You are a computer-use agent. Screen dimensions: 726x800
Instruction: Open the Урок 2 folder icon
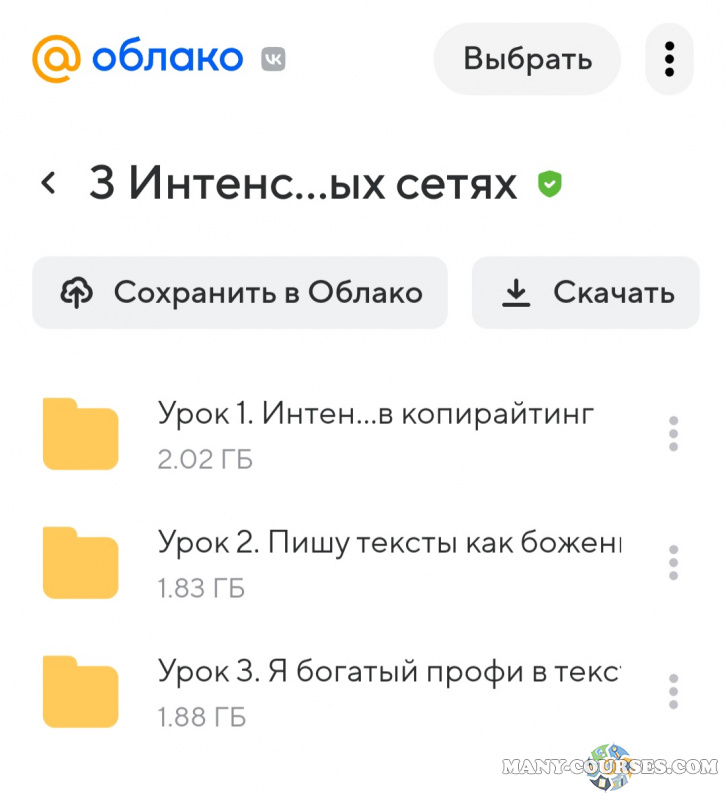[80, 562]
